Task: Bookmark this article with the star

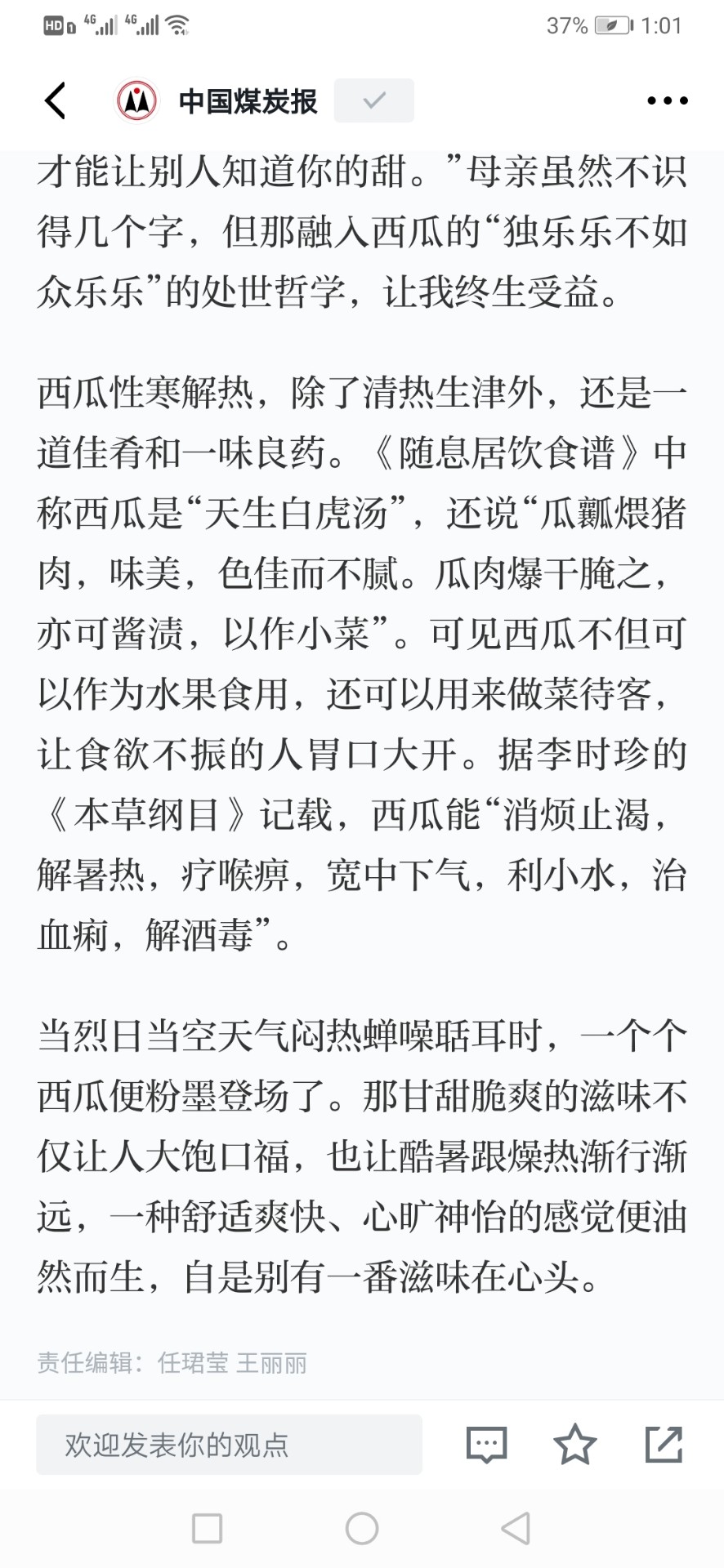Action: (575, 1444)
